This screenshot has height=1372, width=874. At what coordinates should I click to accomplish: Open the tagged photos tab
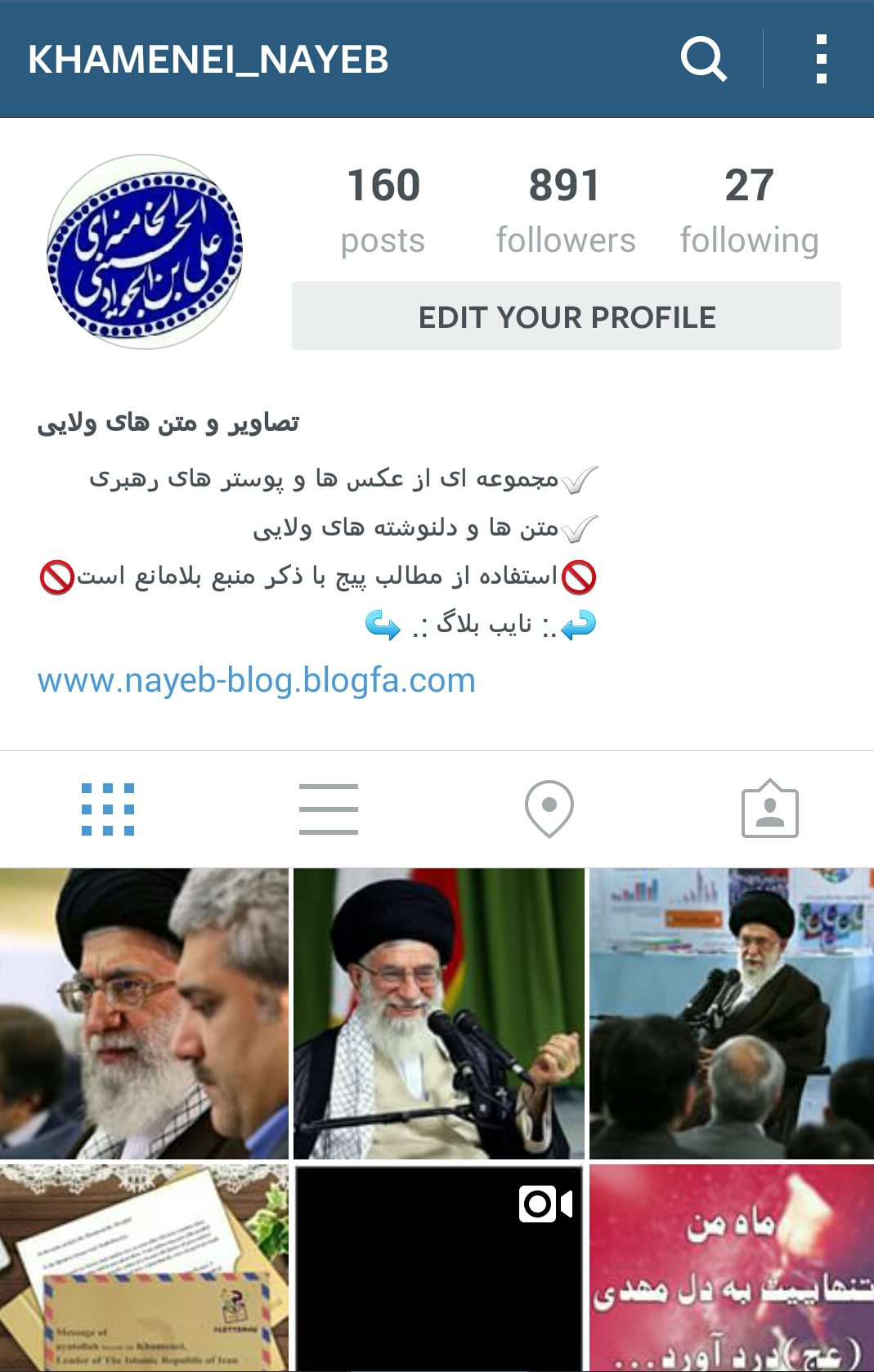coord(769,809)
